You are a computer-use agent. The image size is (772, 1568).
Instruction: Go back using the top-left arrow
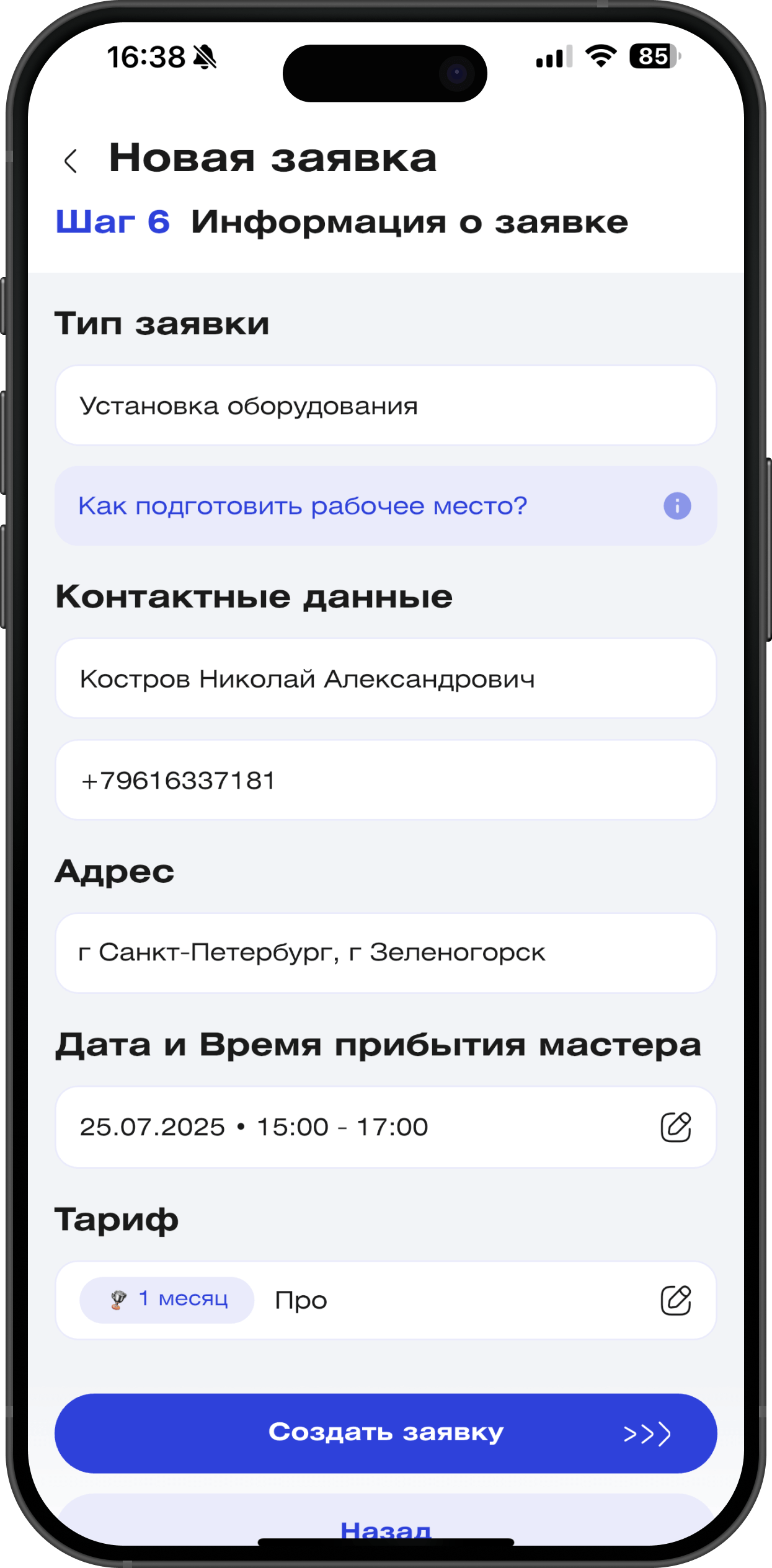coord(71,161)
